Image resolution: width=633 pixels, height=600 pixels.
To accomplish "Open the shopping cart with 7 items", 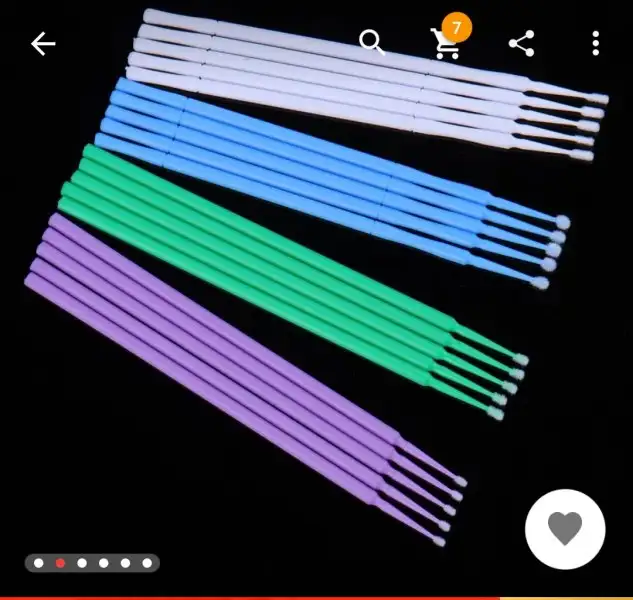I will pyautogui.click(x=445, y=43).
